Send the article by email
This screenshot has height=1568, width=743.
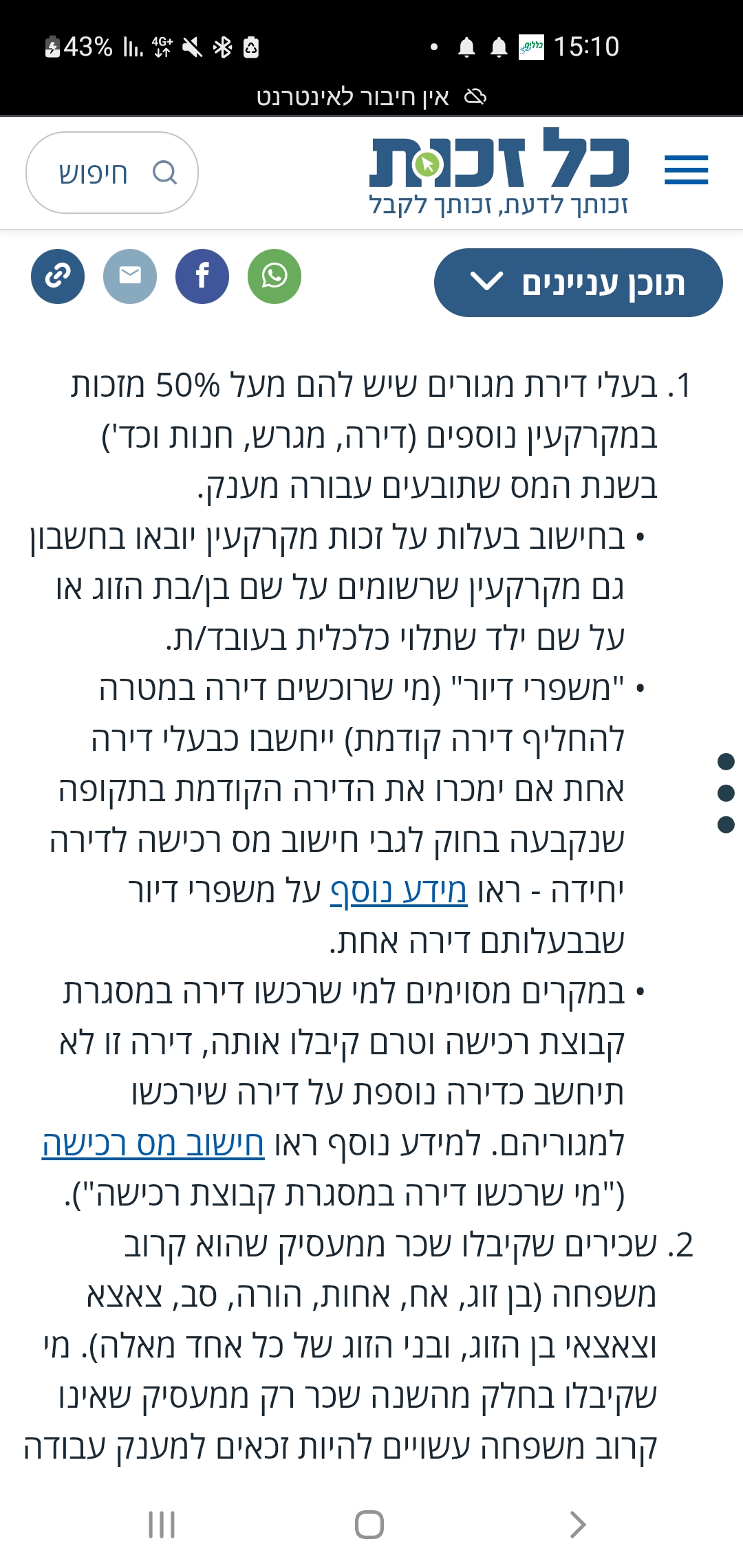tap(130, 276)
